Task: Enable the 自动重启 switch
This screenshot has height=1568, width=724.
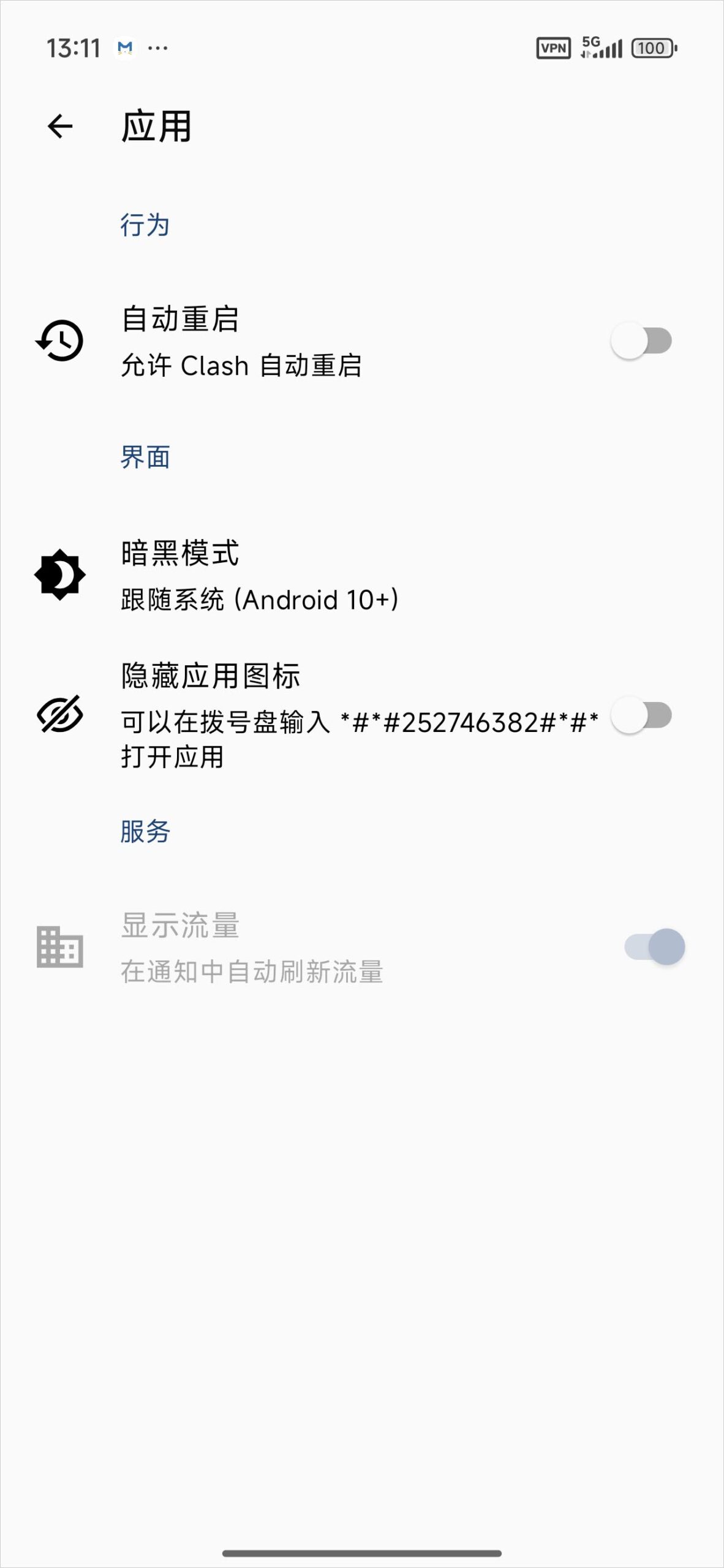Action: (641, 341)
